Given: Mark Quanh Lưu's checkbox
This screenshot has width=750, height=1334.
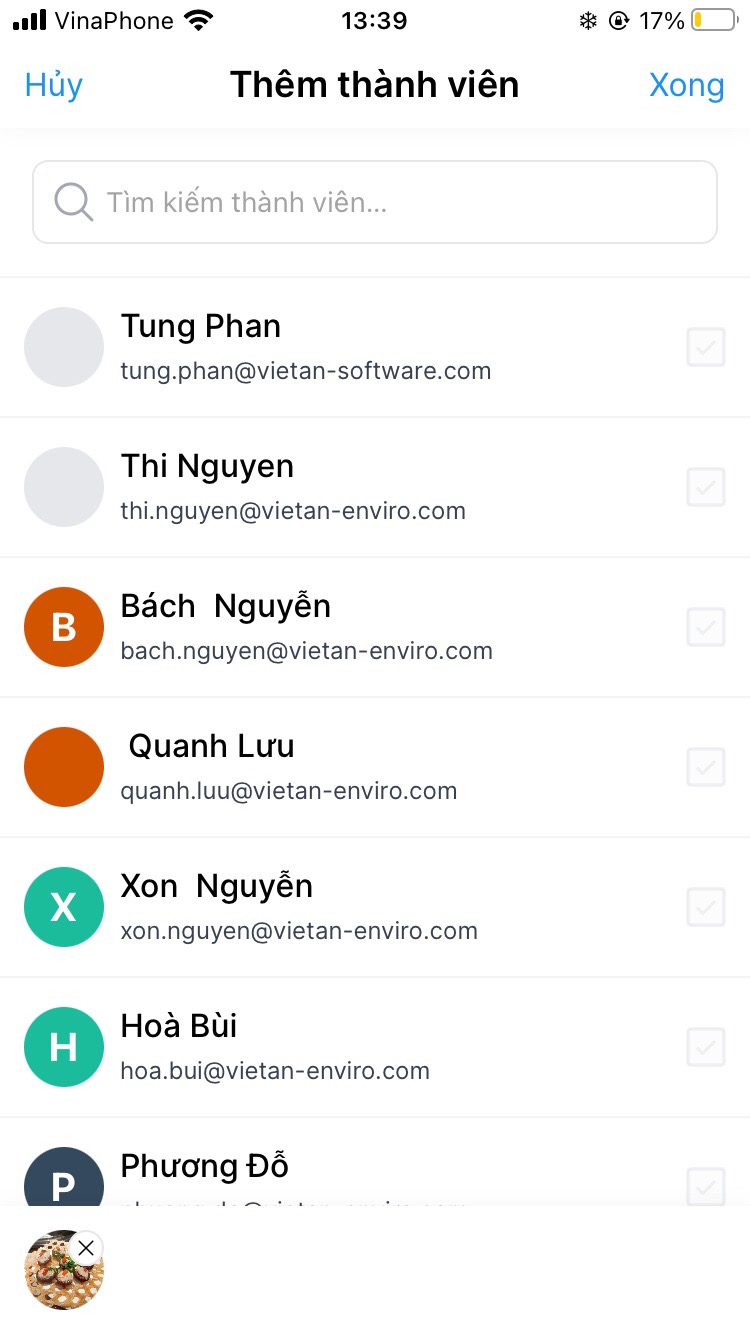Looking at the screenshot, I should point(706,767).
